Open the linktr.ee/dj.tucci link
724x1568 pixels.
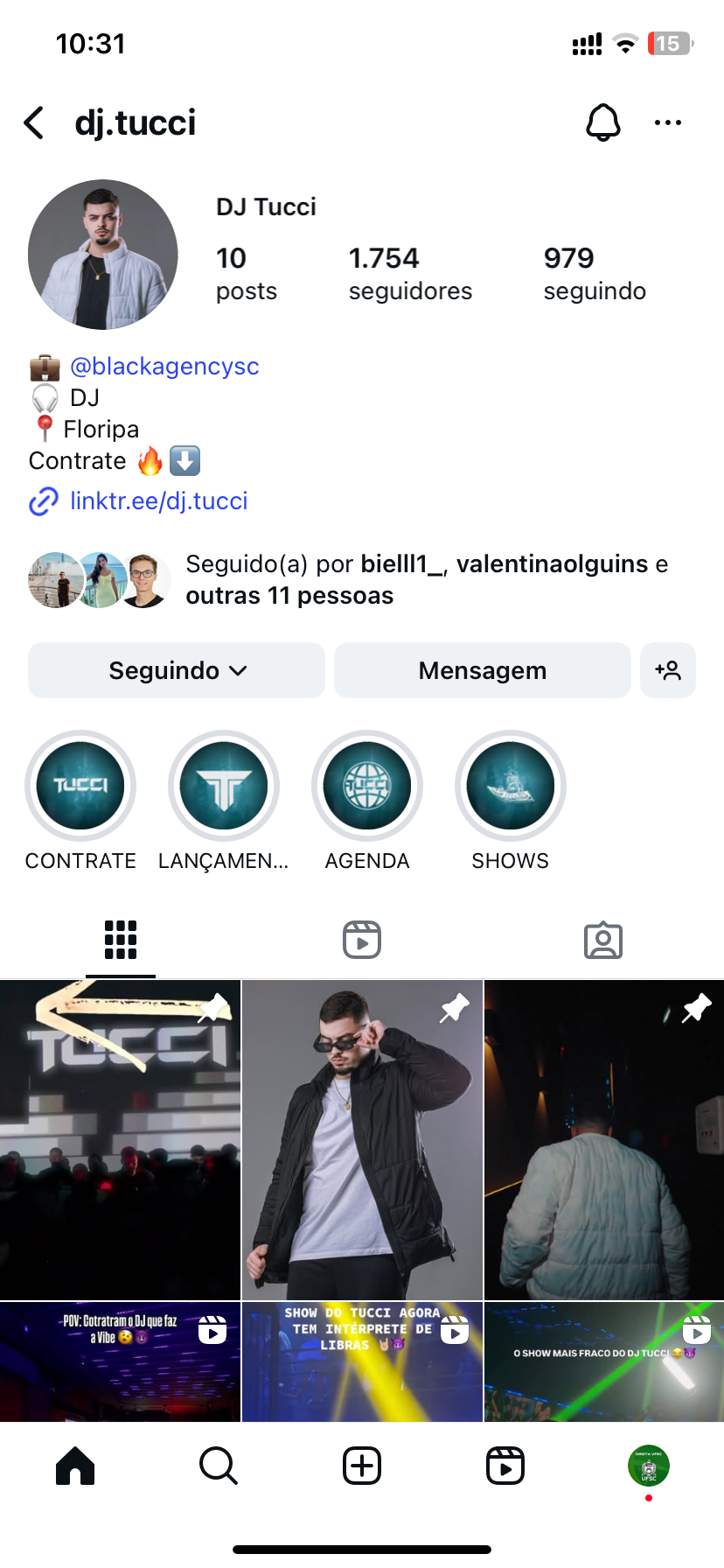click(158, 500)
